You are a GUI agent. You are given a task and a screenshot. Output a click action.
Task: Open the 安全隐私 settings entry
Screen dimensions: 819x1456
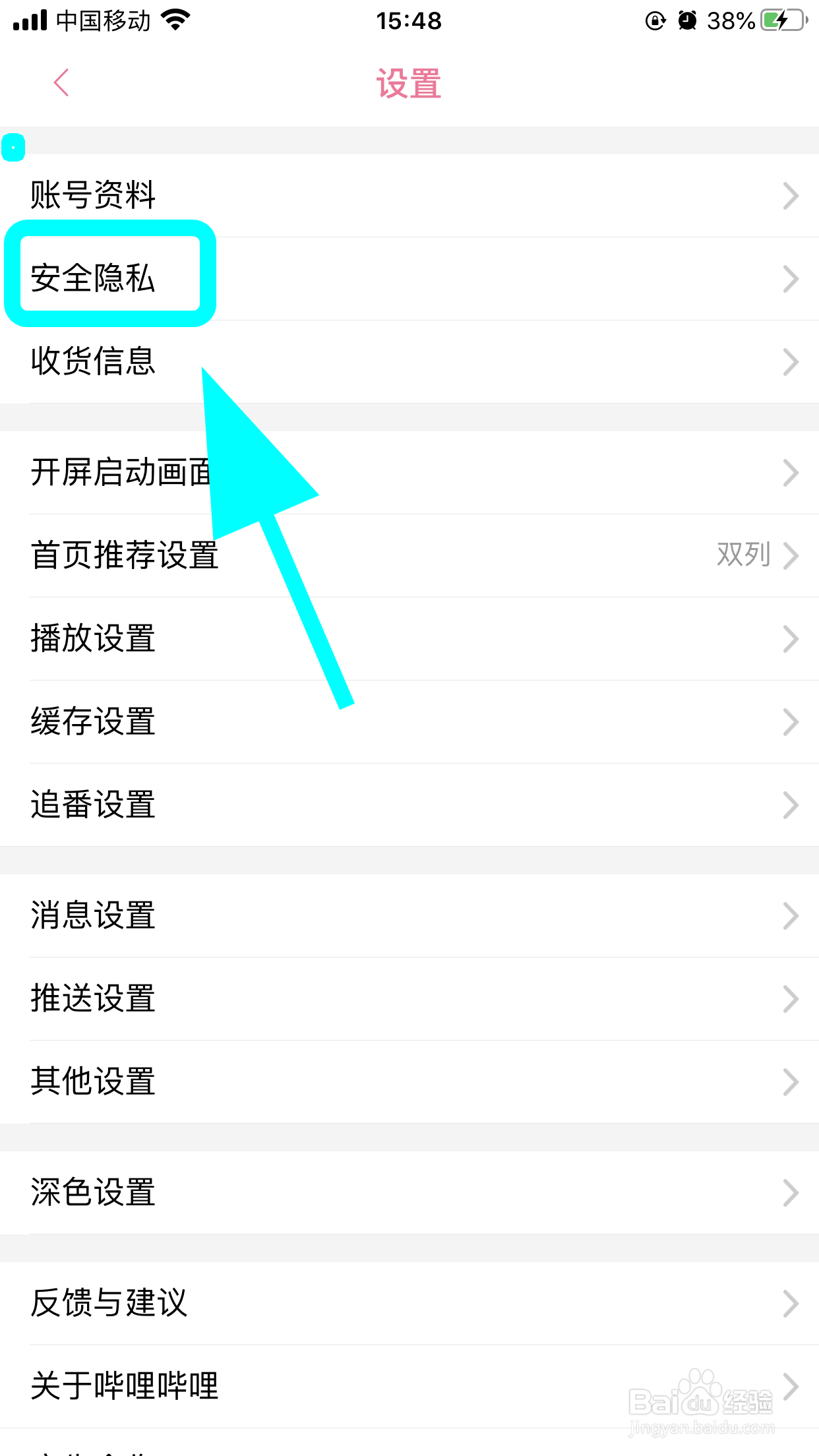92,278
